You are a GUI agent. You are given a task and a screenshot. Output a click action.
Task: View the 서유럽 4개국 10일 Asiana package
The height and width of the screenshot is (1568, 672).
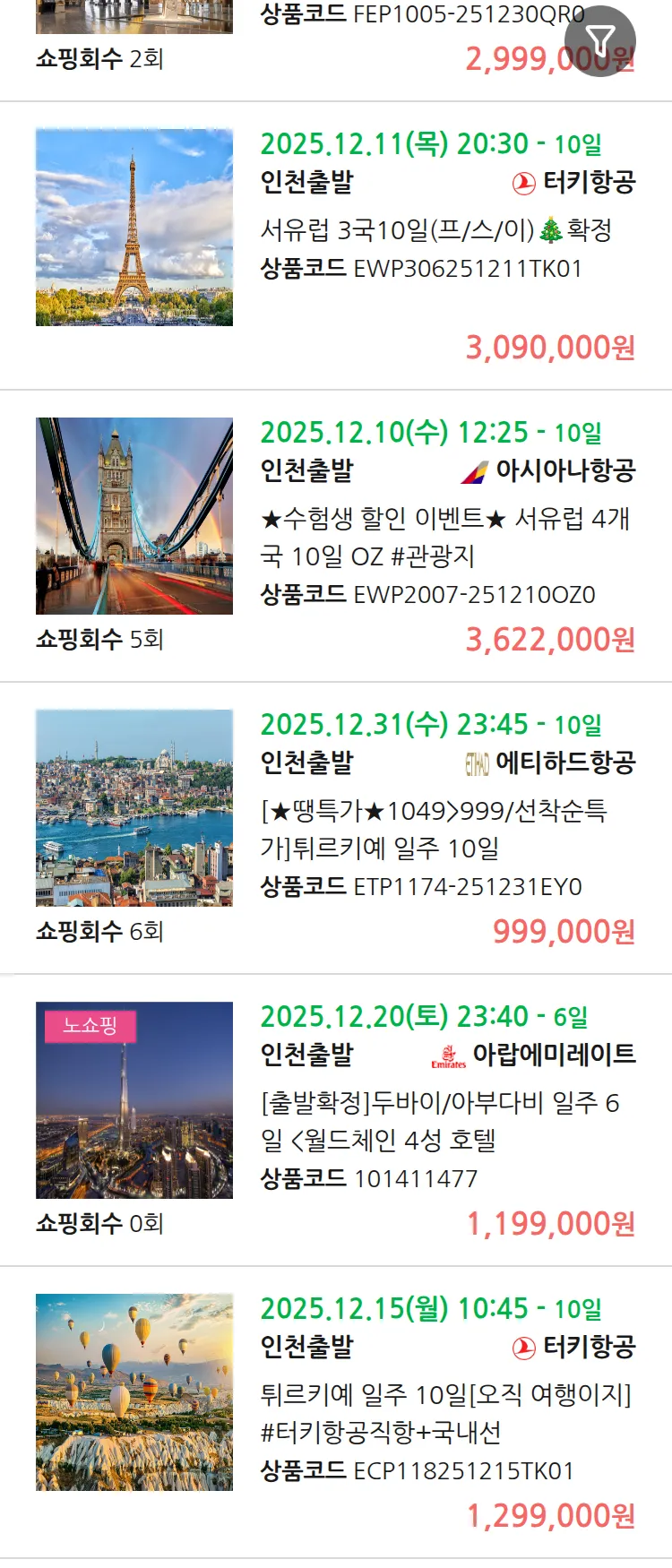tap(444, 537)
